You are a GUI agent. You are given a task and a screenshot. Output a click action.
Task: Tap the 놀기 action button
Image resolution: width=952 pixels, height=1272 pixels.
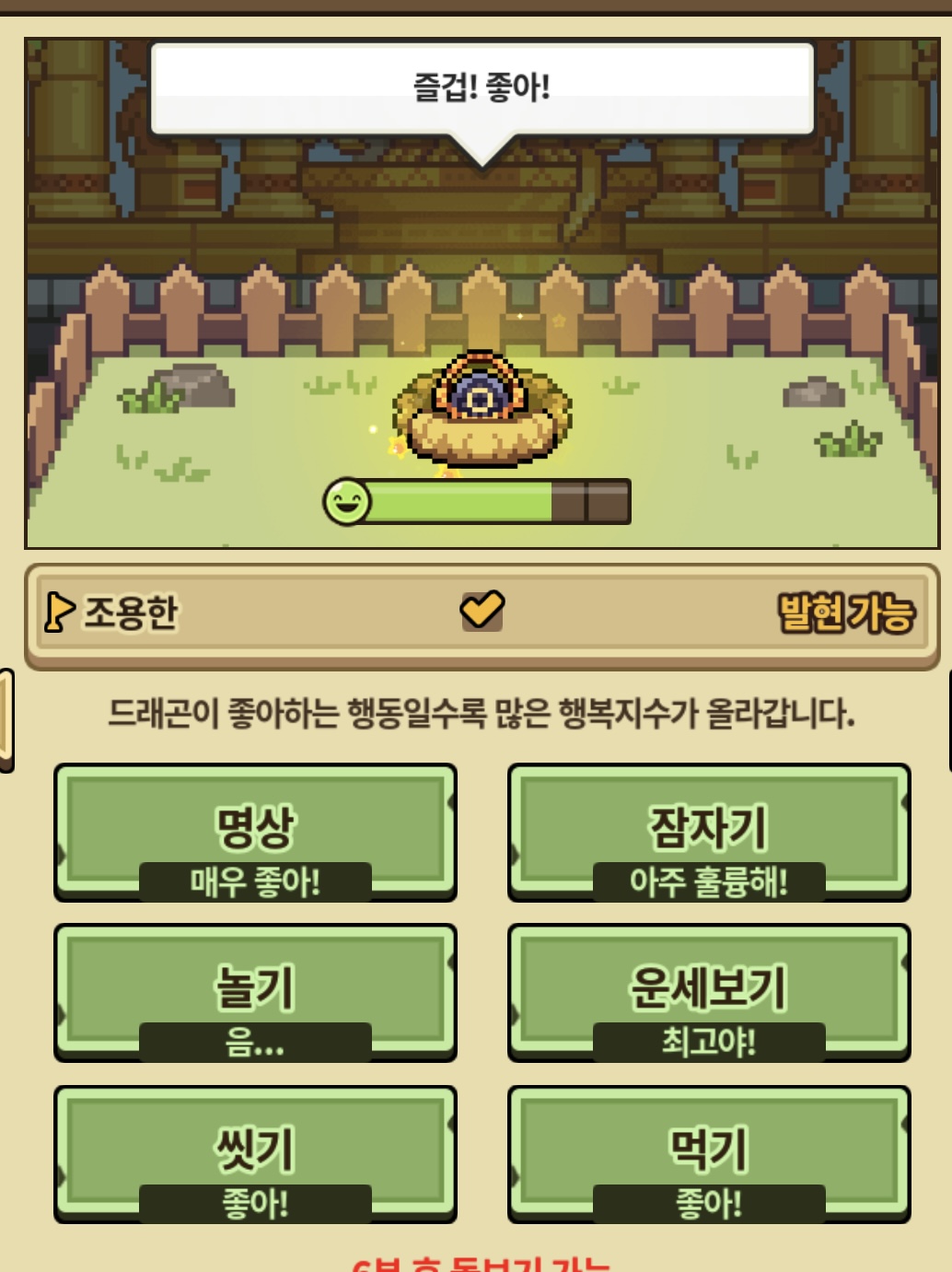tap(255, 991)
